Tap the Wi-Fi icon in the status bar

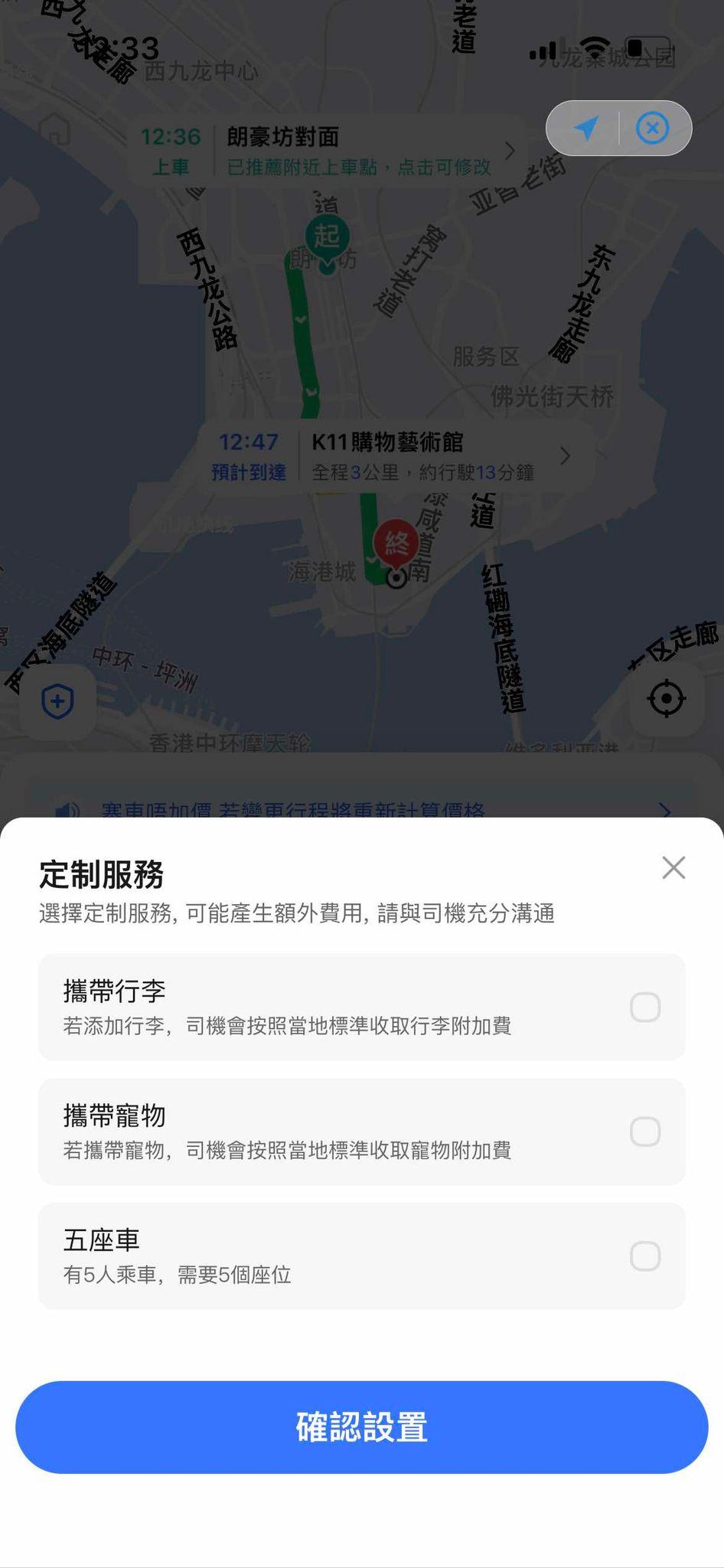[x=596, y=47]
